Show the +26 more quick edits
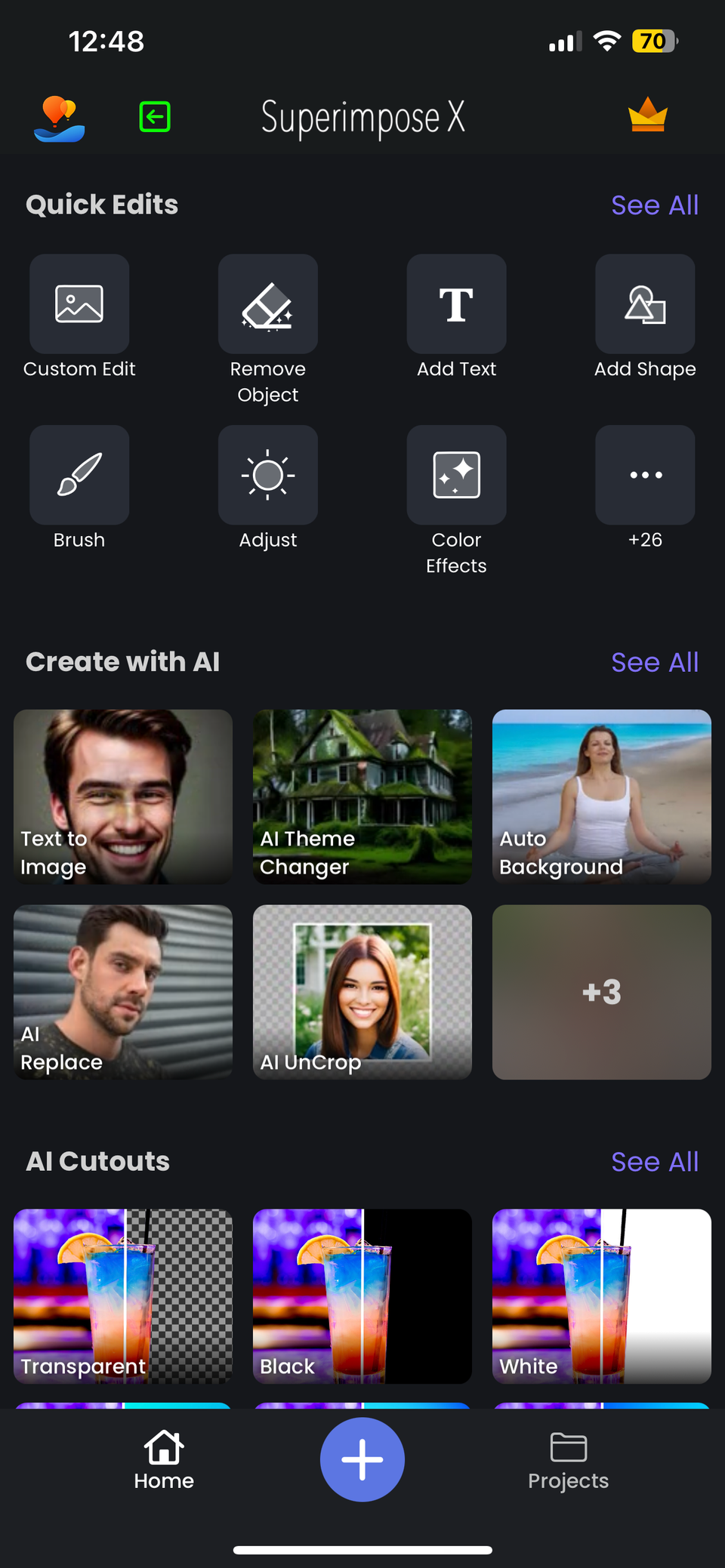725x1568 pixels. pyautogui.click(x=645, y=475)
